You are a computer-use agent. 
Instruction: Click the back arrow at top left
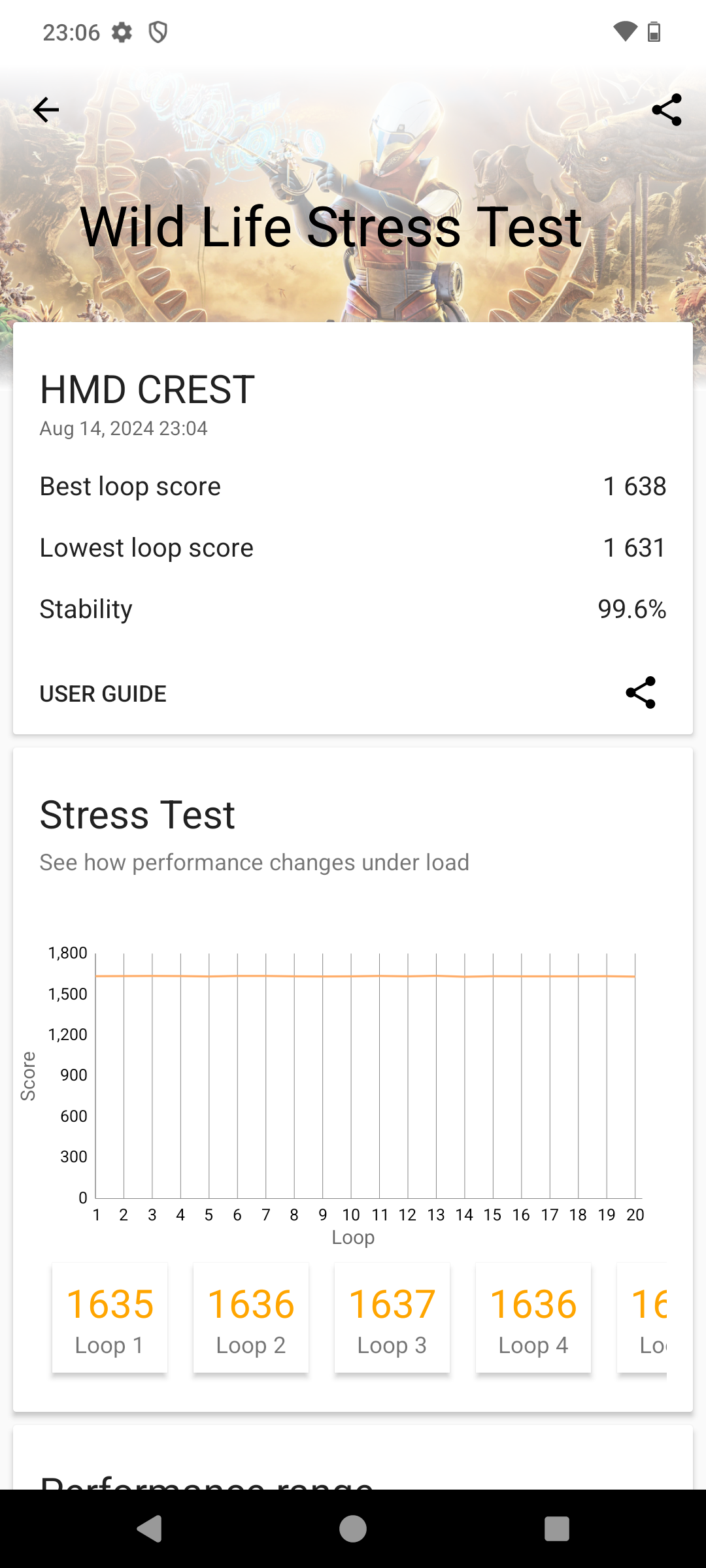click(x=46, y=110)
